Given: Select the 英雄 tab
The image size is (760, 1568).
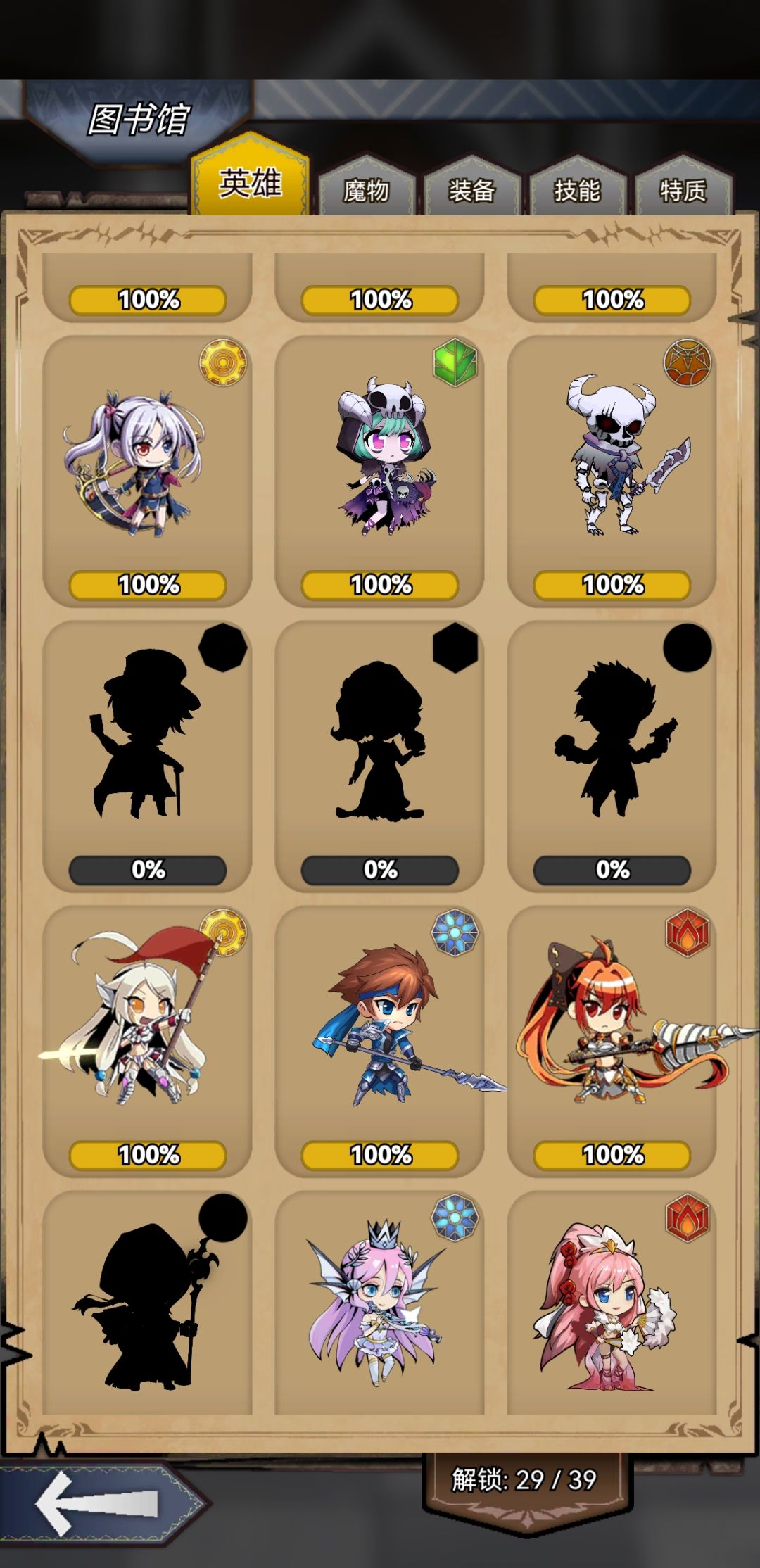Looking at the screenshot, I should pyautogui.click(x=250, y=177).
